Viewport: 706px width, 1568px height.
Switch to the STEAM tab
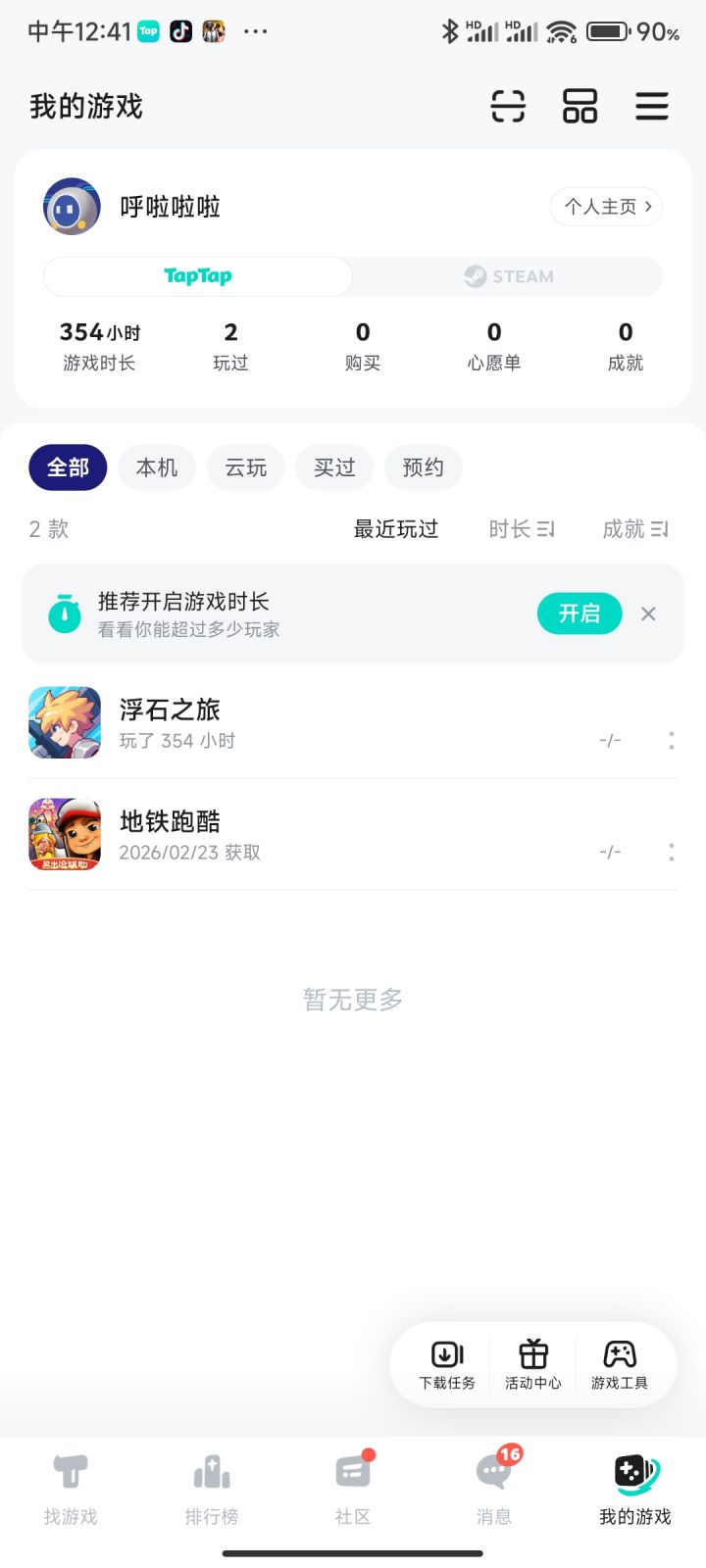click(507, 276)
